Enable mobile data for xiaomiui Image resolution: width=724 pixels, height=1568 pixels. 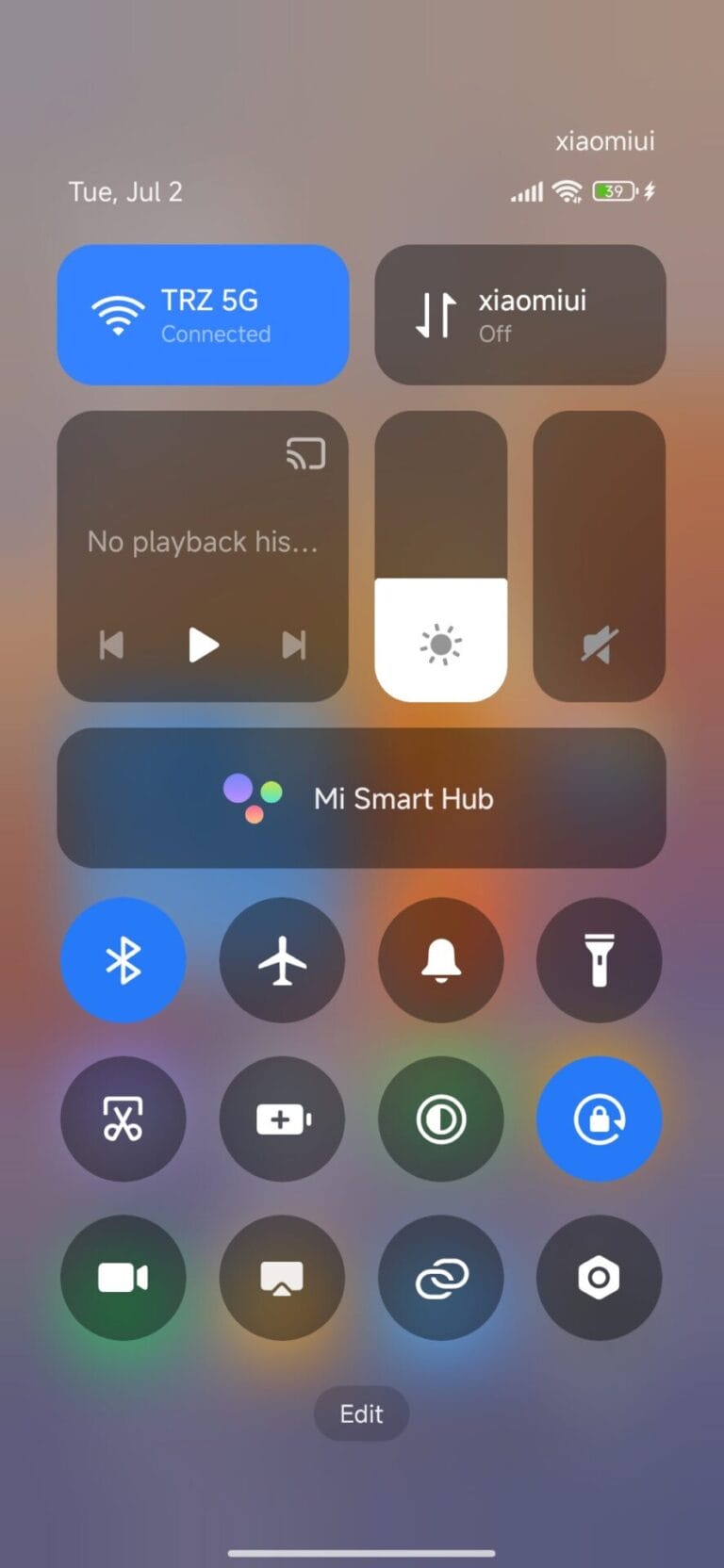[x=519, y=314]
